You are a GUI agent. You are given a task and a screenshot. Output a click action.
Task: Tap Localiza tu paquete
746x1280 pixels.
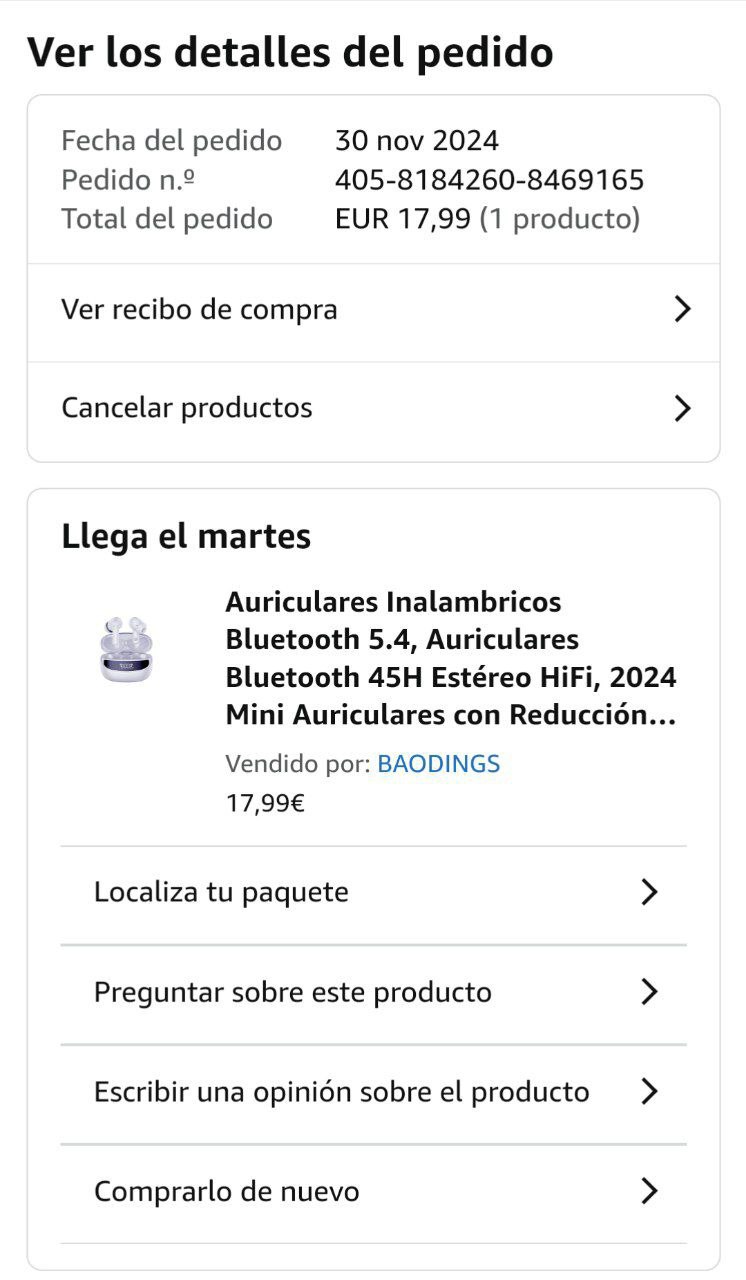tap(372, 892)
